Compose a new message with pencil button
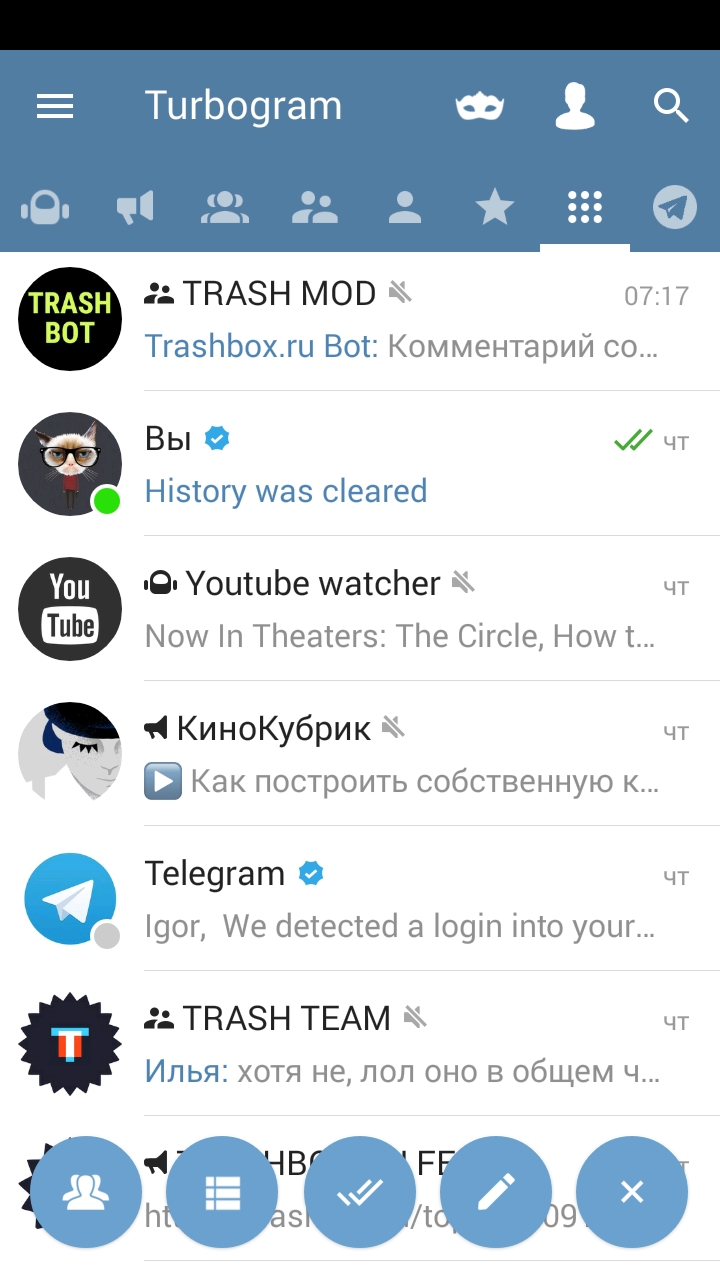The width and height of the screenshot is (720, 1280). pyautogui.click(x=496, y=1192)
